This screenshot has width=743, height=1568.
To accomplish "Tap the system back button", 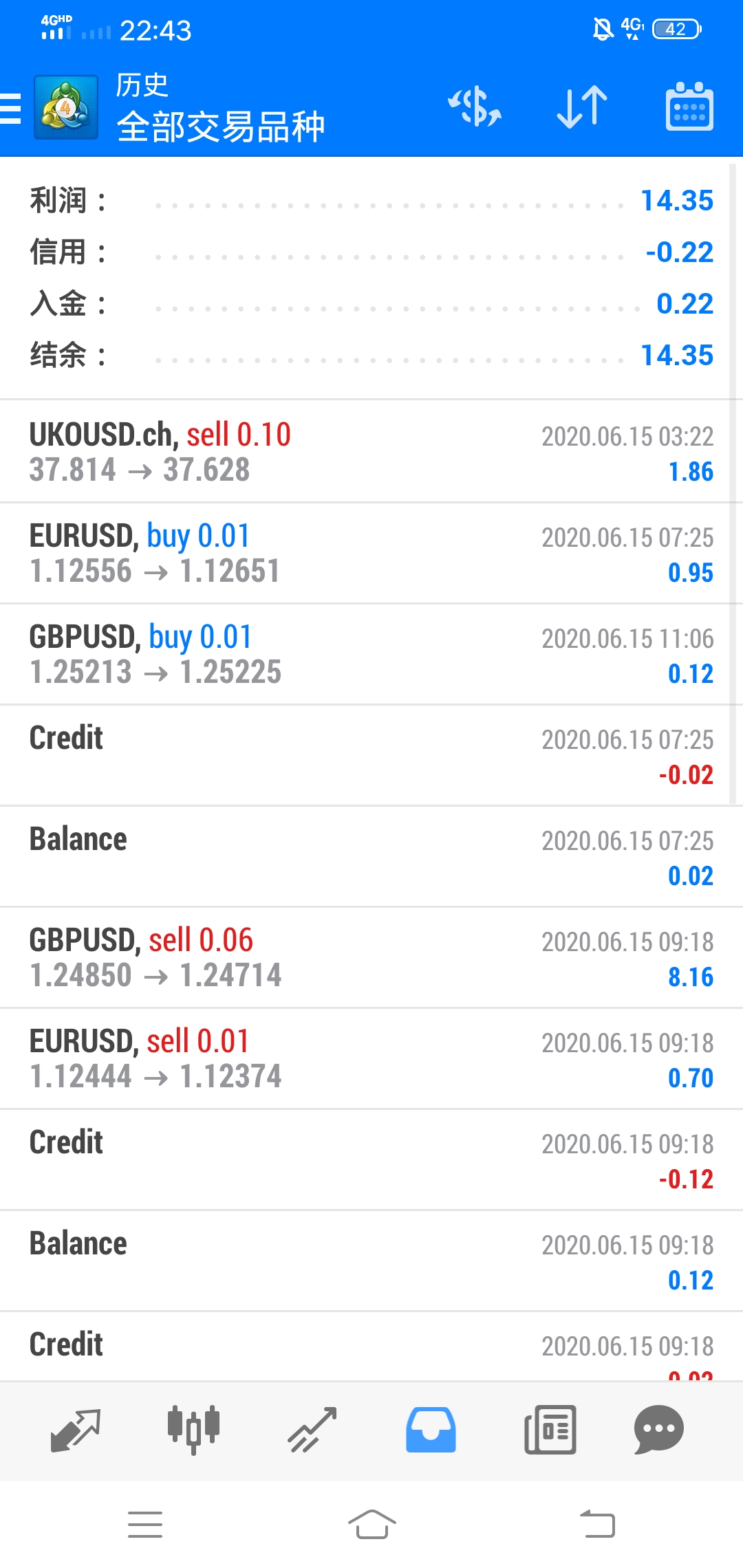I will point(597,1524).
